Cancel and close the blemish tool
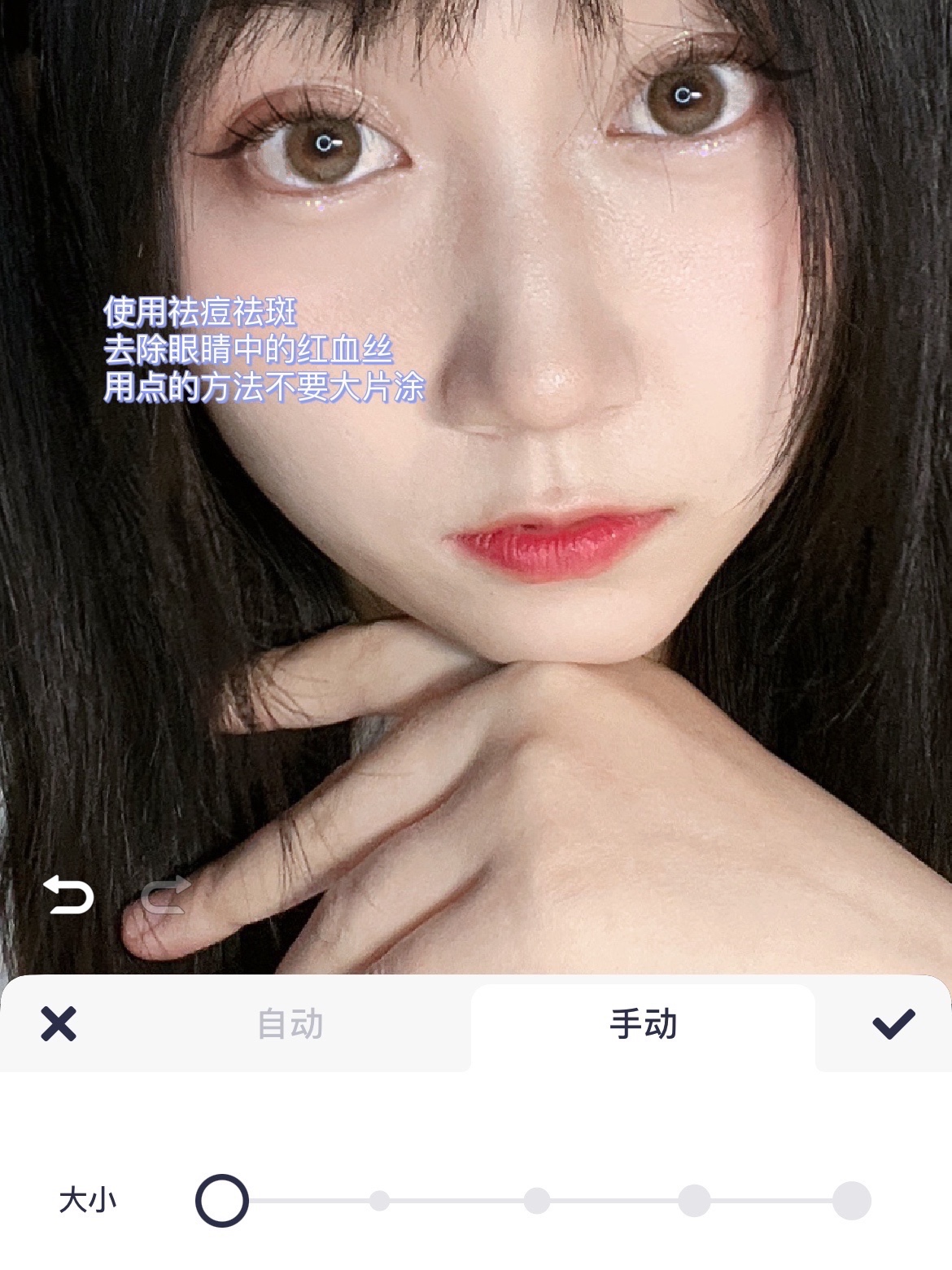The height and width of the screenshot is (1270, 952). pyautogui.click(x=59, y=1024)
